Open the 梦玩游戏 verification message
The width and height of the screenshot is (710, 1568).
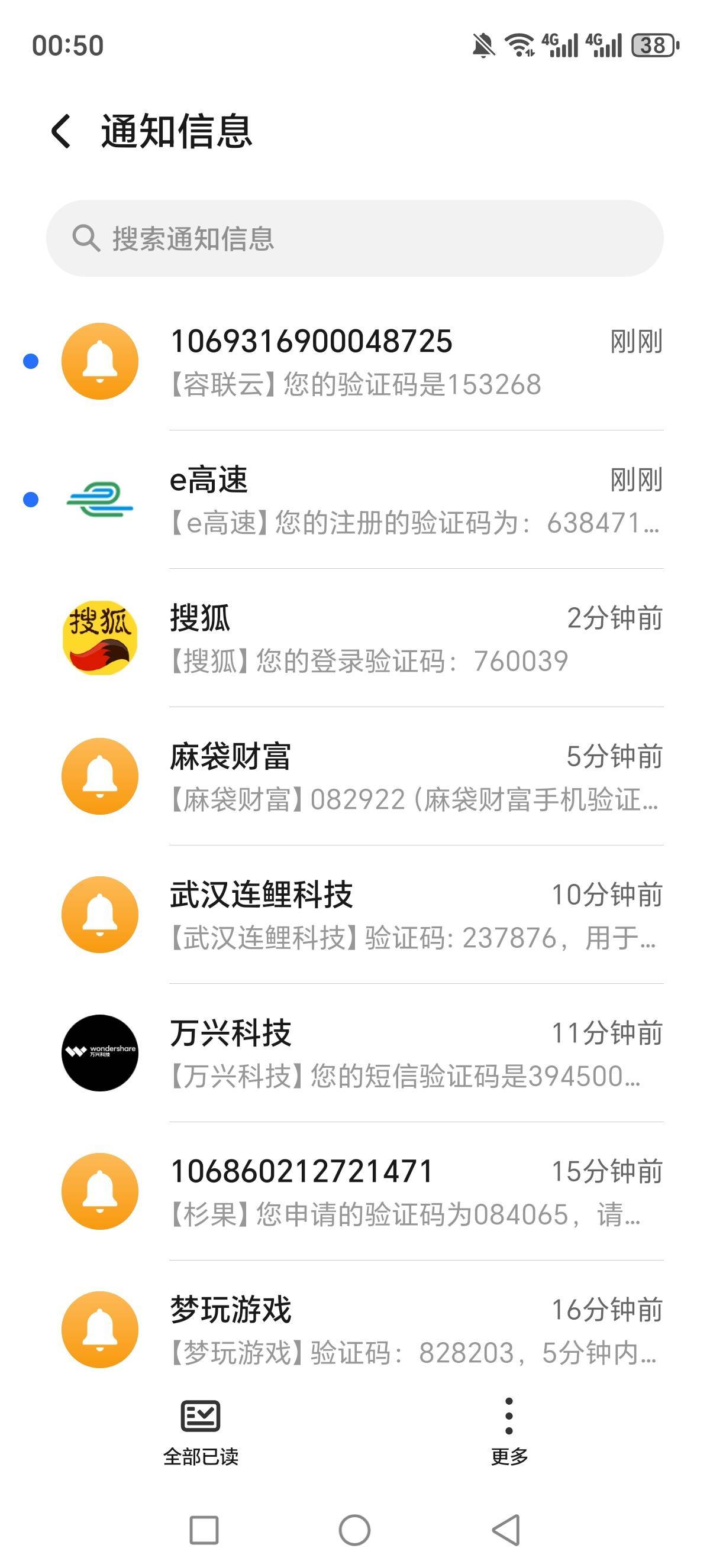coord(390,1329)
